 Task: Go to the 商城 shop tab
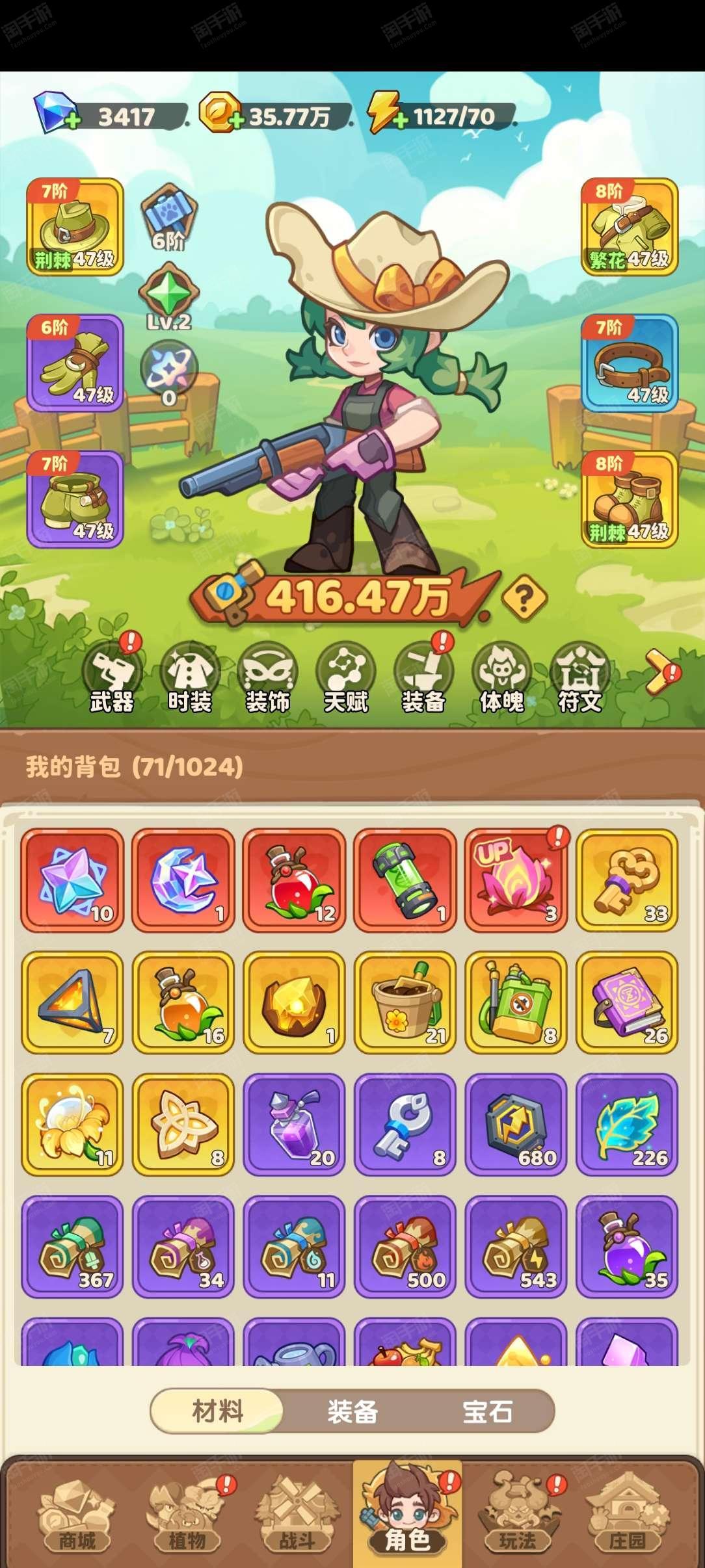77,1515
